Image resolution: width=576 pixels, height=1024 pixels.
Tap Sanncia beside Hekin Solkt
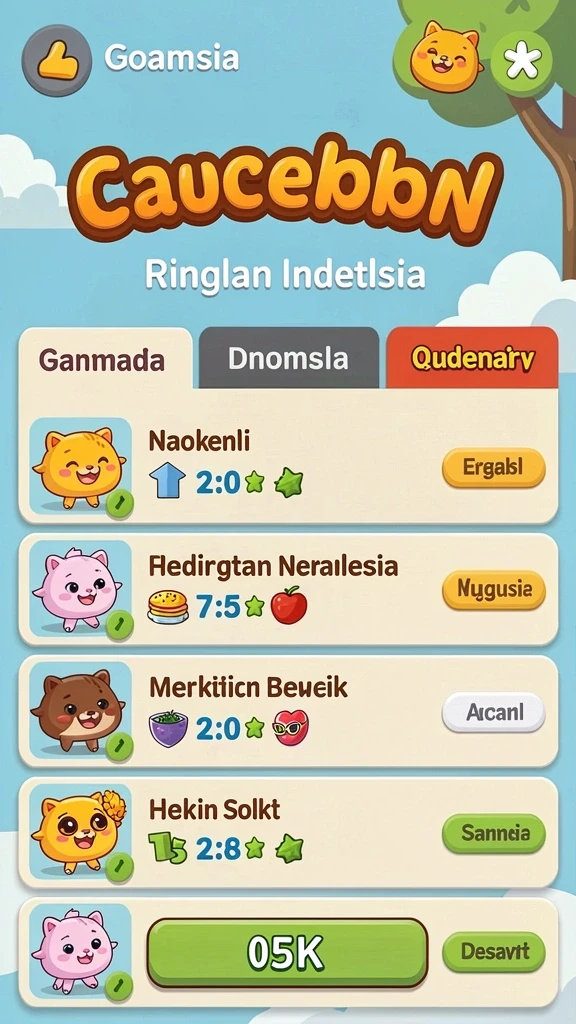click(x=494, y=833)
